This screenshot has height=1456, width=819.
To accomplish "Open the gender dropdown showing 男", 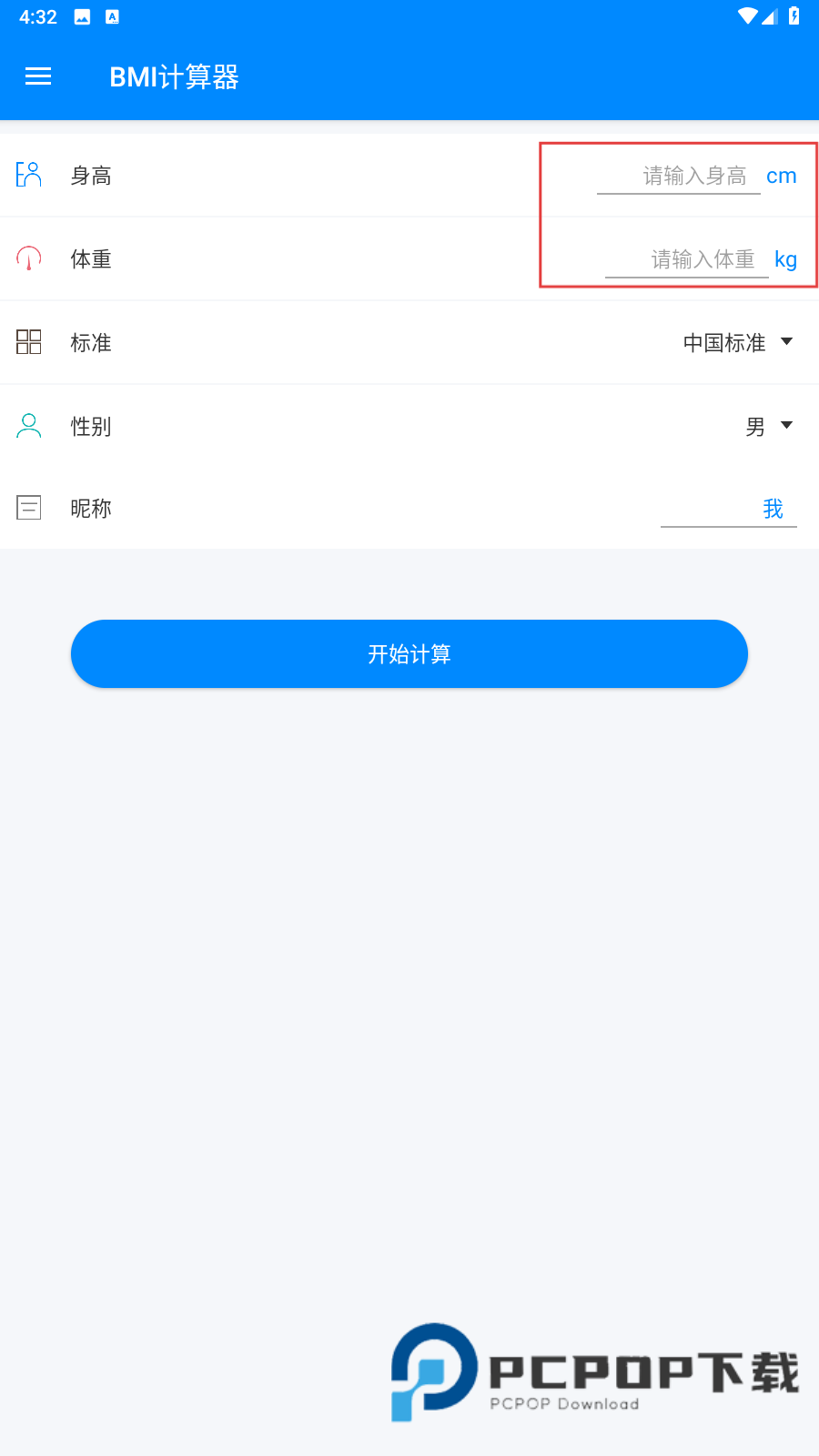I will click(x=769, y=426).
